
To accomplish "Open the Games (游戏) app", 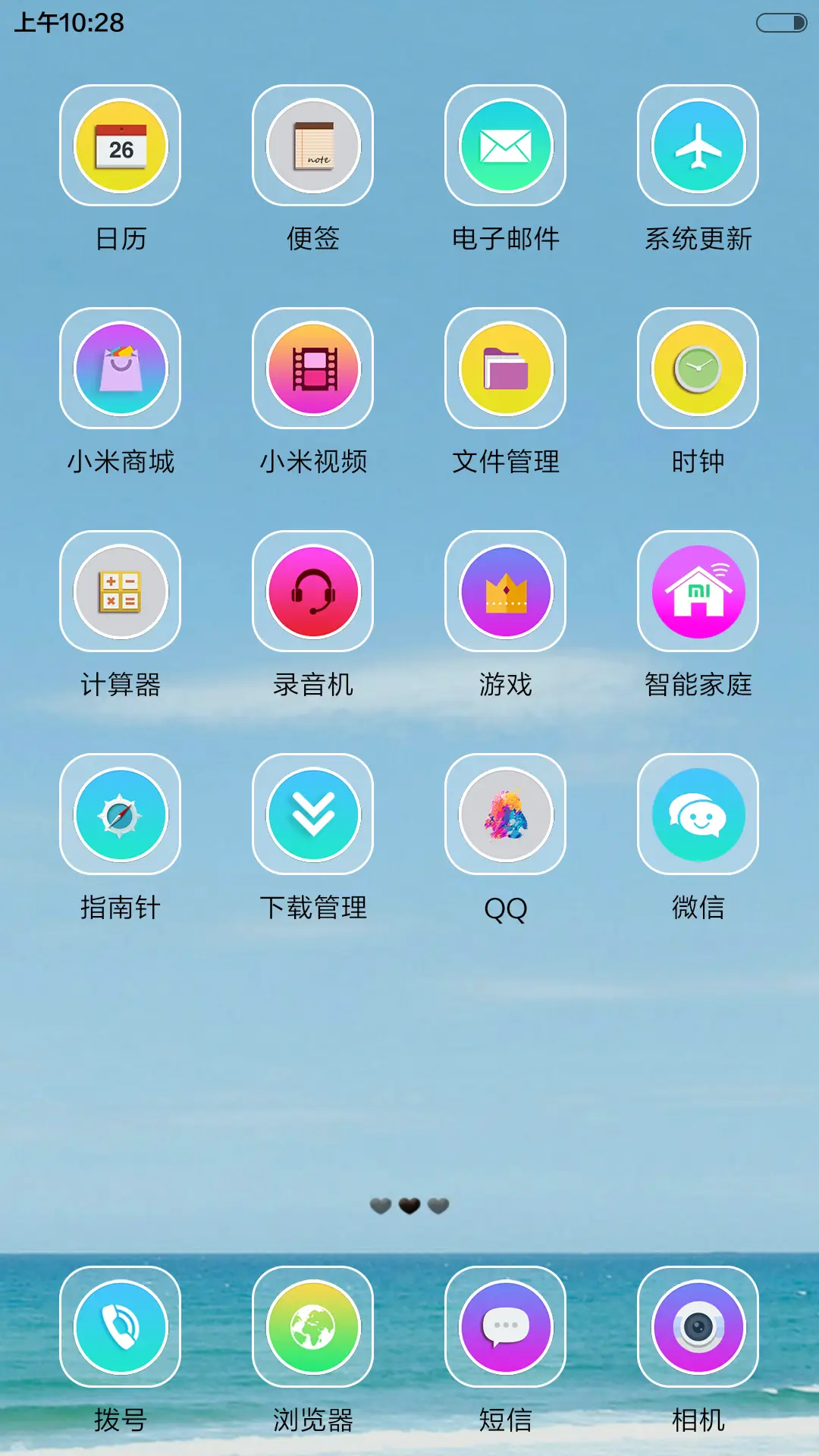I will point(505,592).
